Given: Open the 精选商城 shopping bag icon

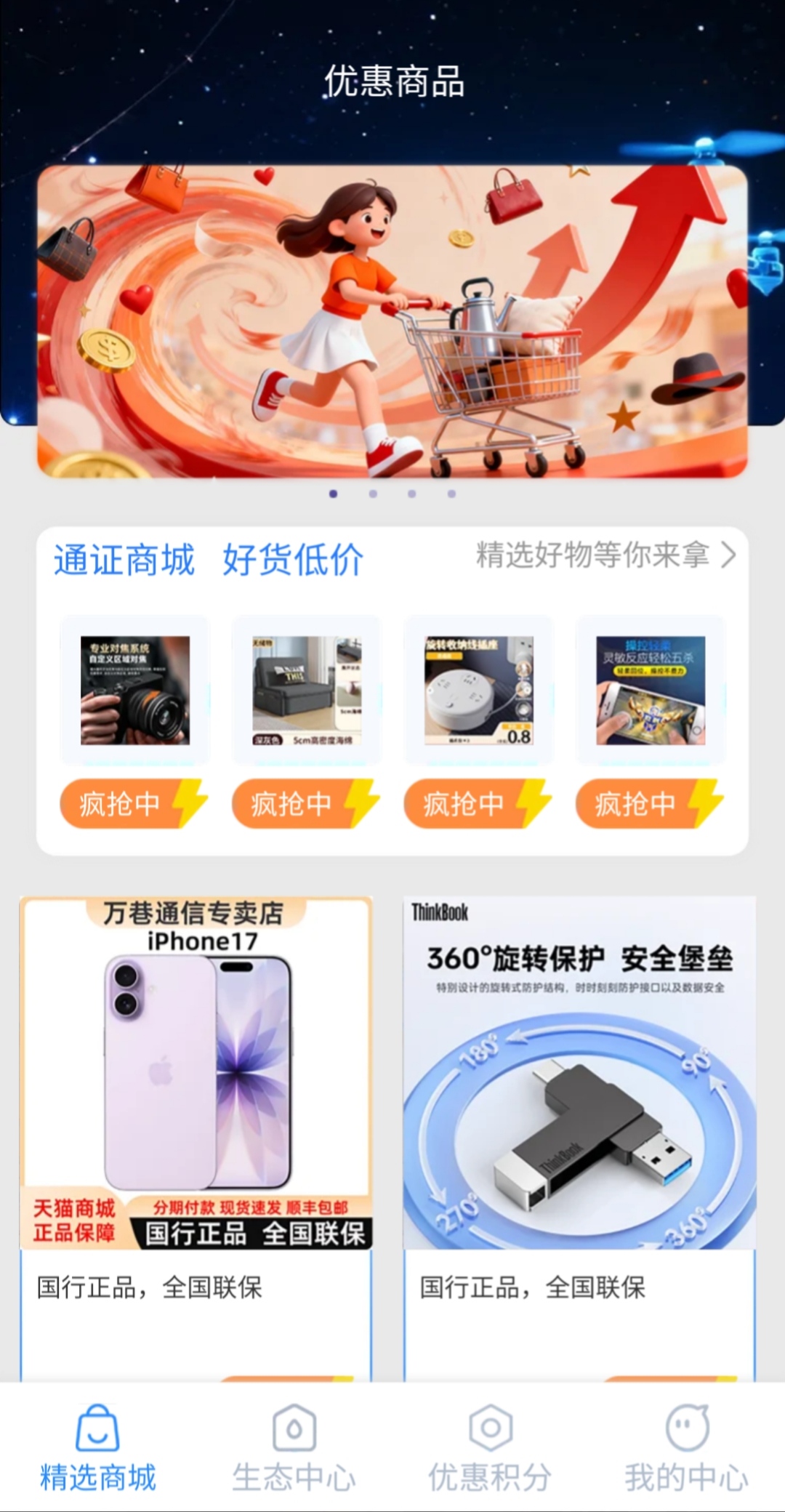Looking at the screenshot, I should coord(98,1426).
